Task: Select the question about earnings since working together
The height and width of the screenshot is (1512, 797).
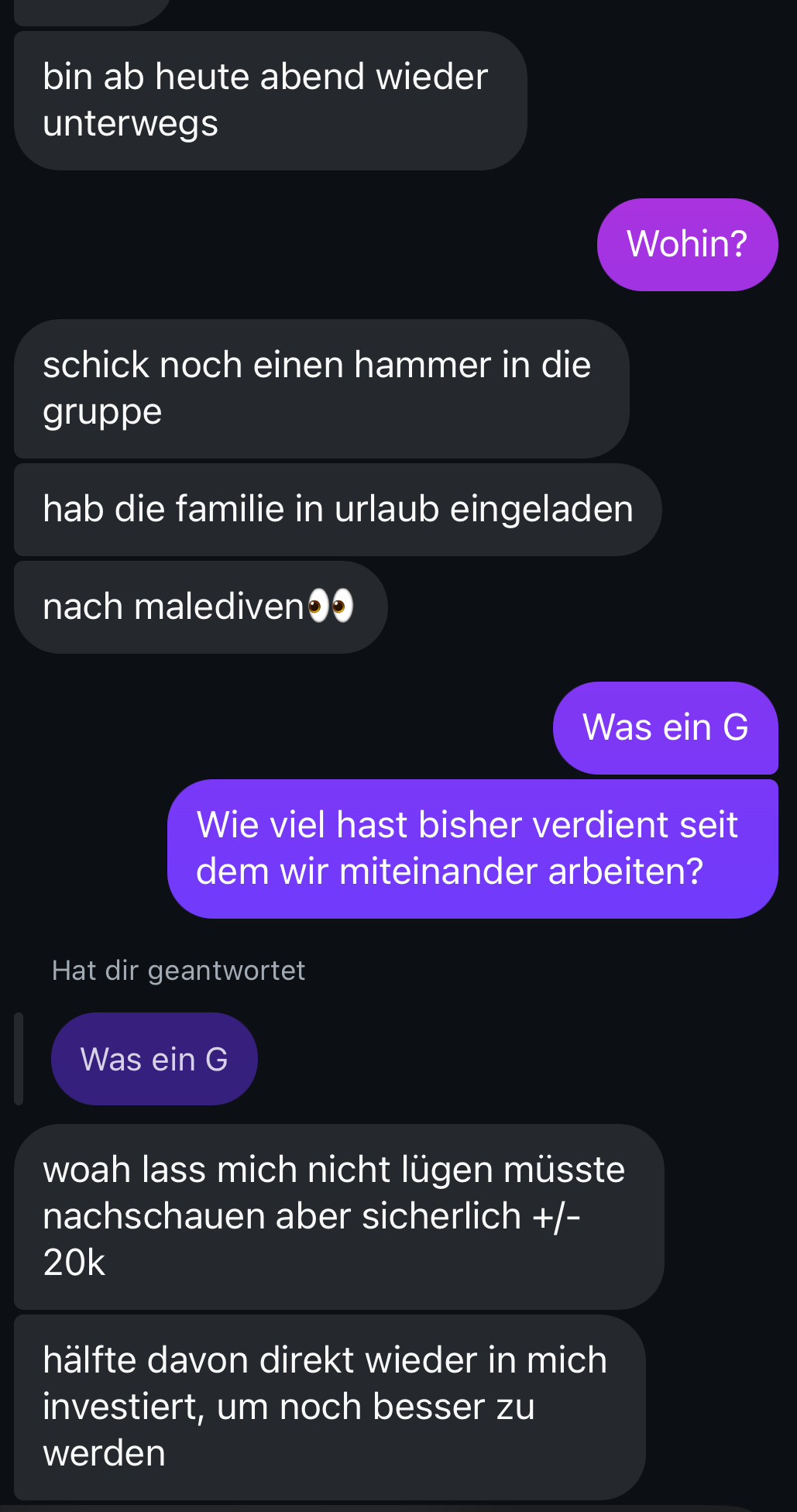Action: 472,847
